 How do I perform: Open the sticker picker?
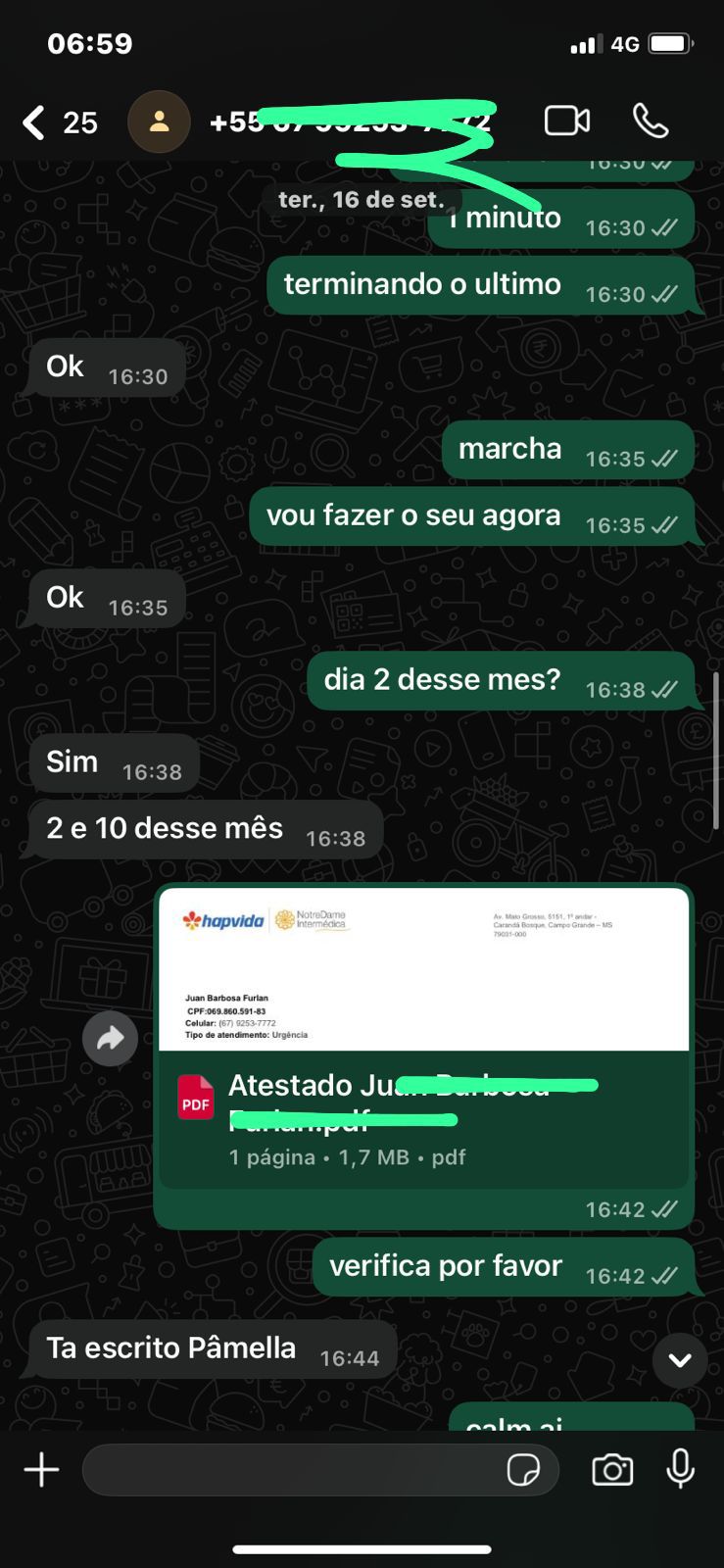point(523,1470)
